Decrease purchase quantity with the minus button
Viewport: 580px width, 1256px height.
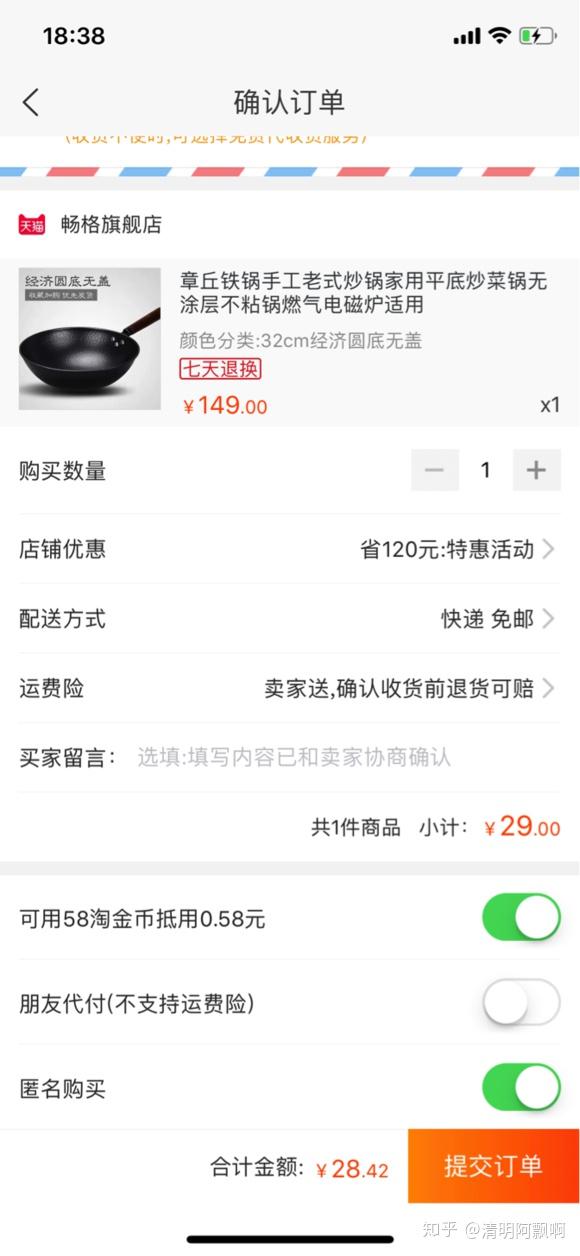point(435,470)
